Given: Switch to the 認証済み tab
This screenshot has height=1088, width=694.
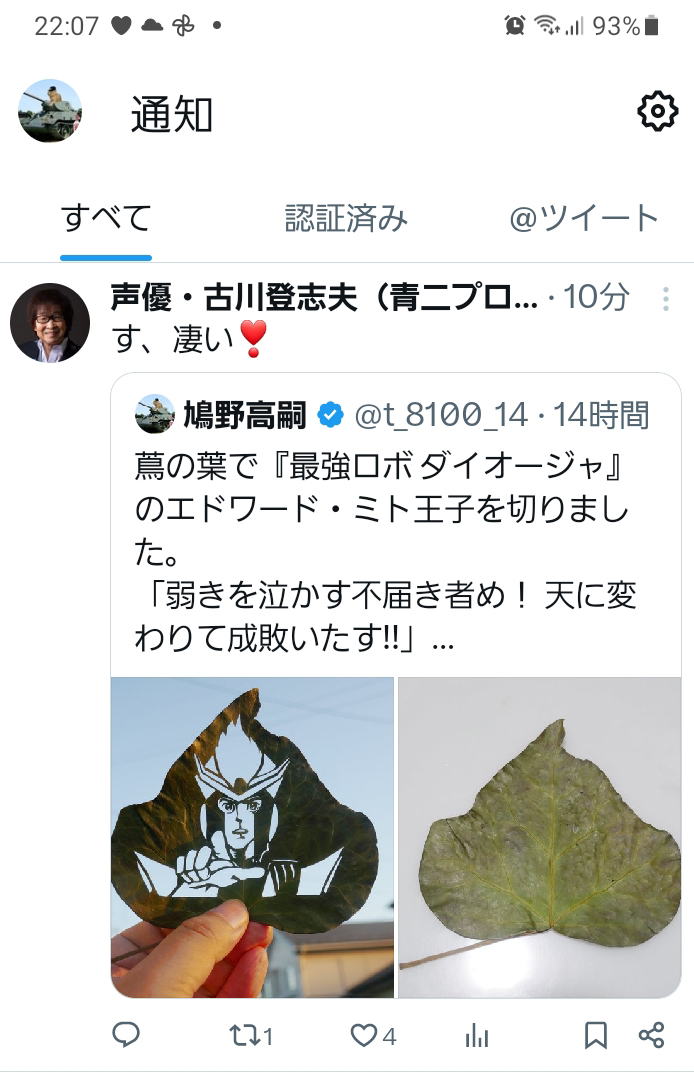Looking at the screenshot, I should [x=346, y=218].
